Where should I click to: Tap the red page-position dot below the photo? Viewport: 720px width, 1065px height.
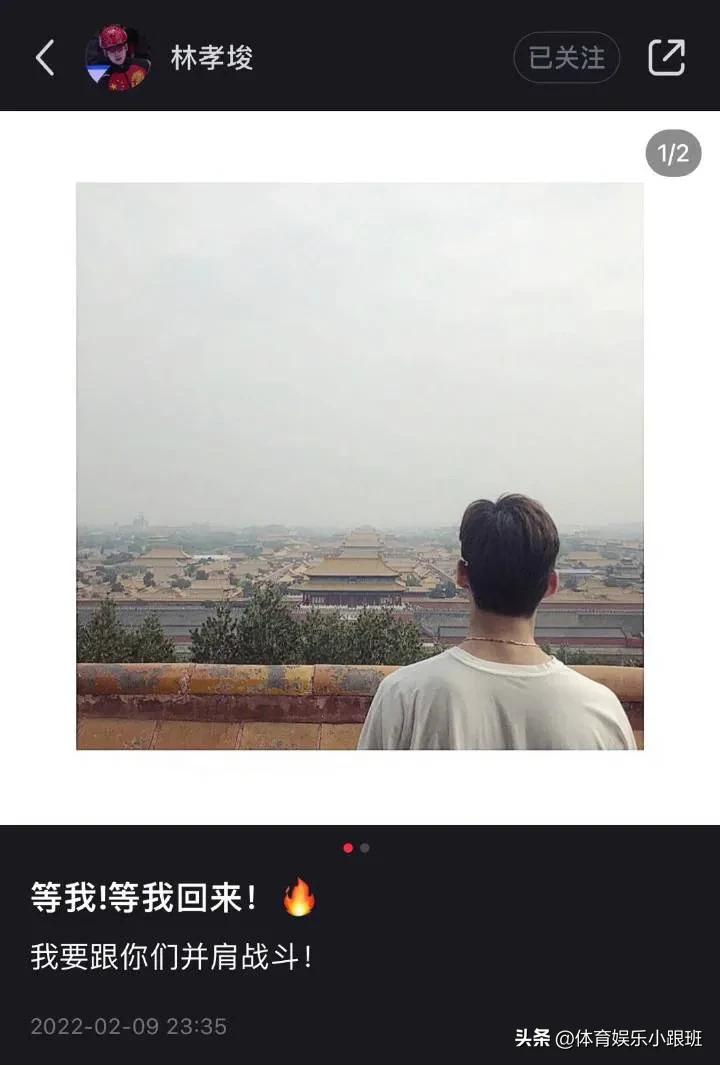[346, 845]
